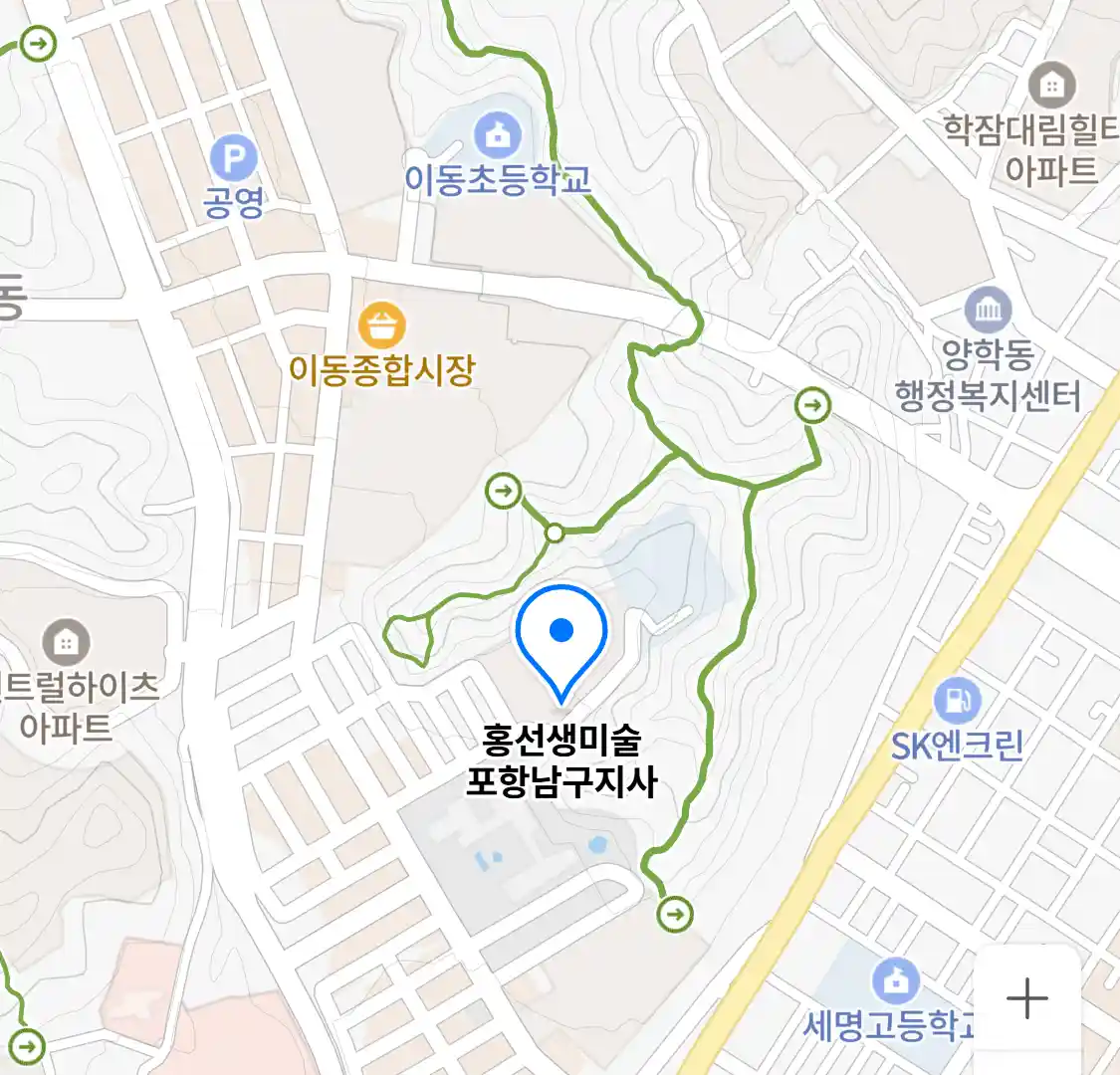Screen dimensions: 1120x1075
Task: Open the SK엔크린 gas station marker
Action: point(957,702)
